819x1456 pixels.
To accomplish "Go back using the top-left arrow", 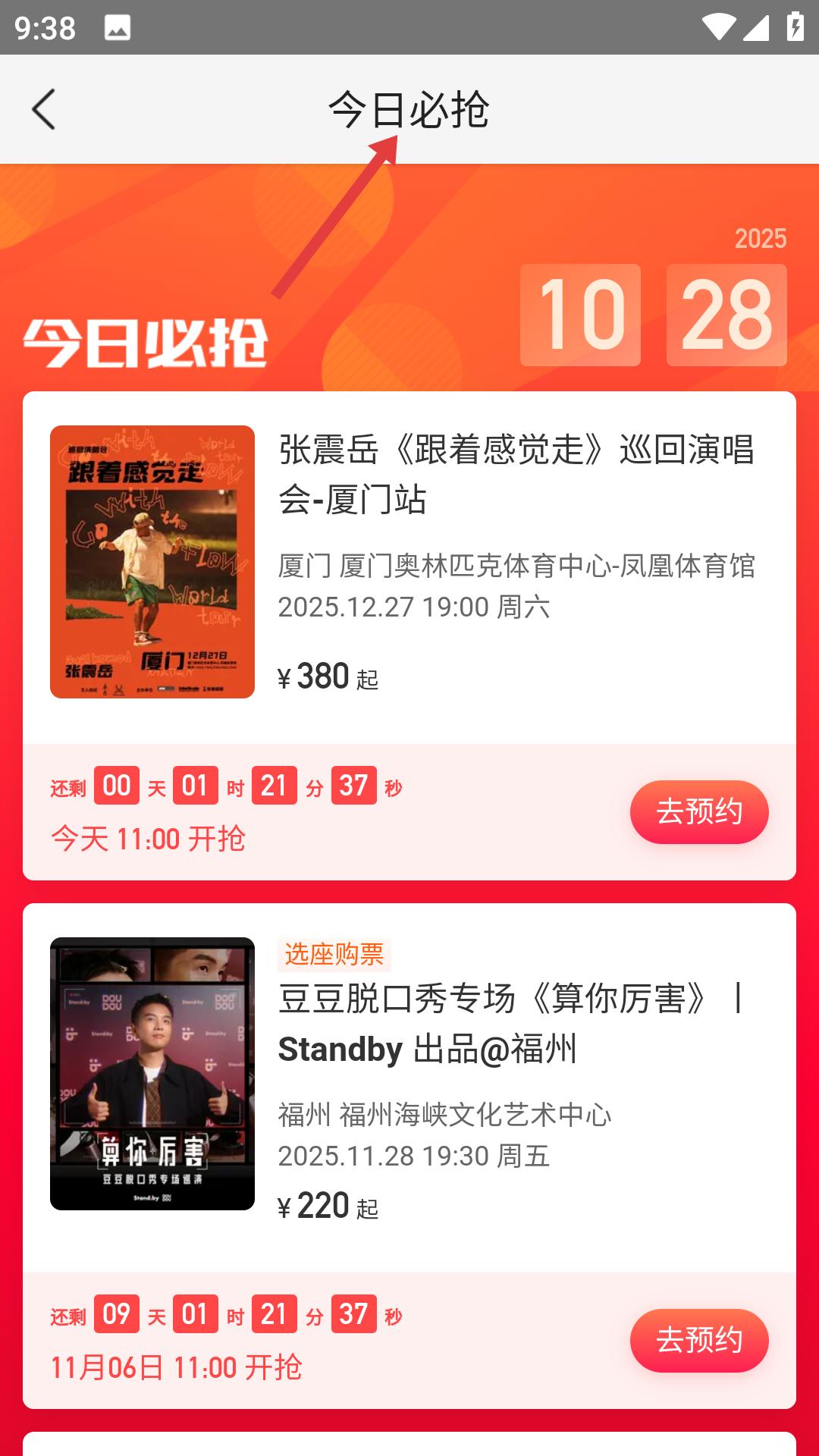I will click(44, 109).
